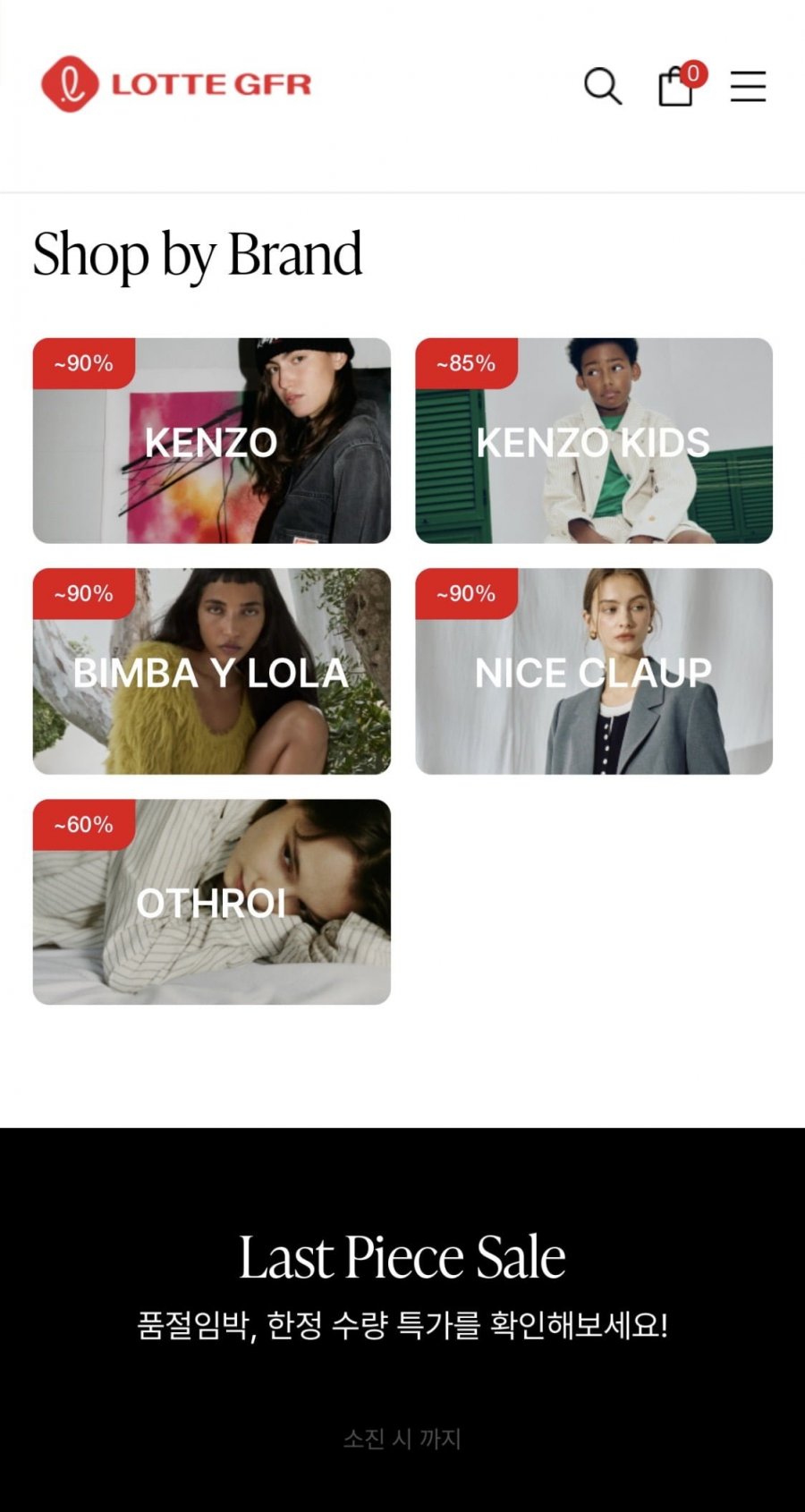This screenshot has height=1512, width=805.
Task: Browse the OTHROI brand tile
Action: [x=212, y=902]
